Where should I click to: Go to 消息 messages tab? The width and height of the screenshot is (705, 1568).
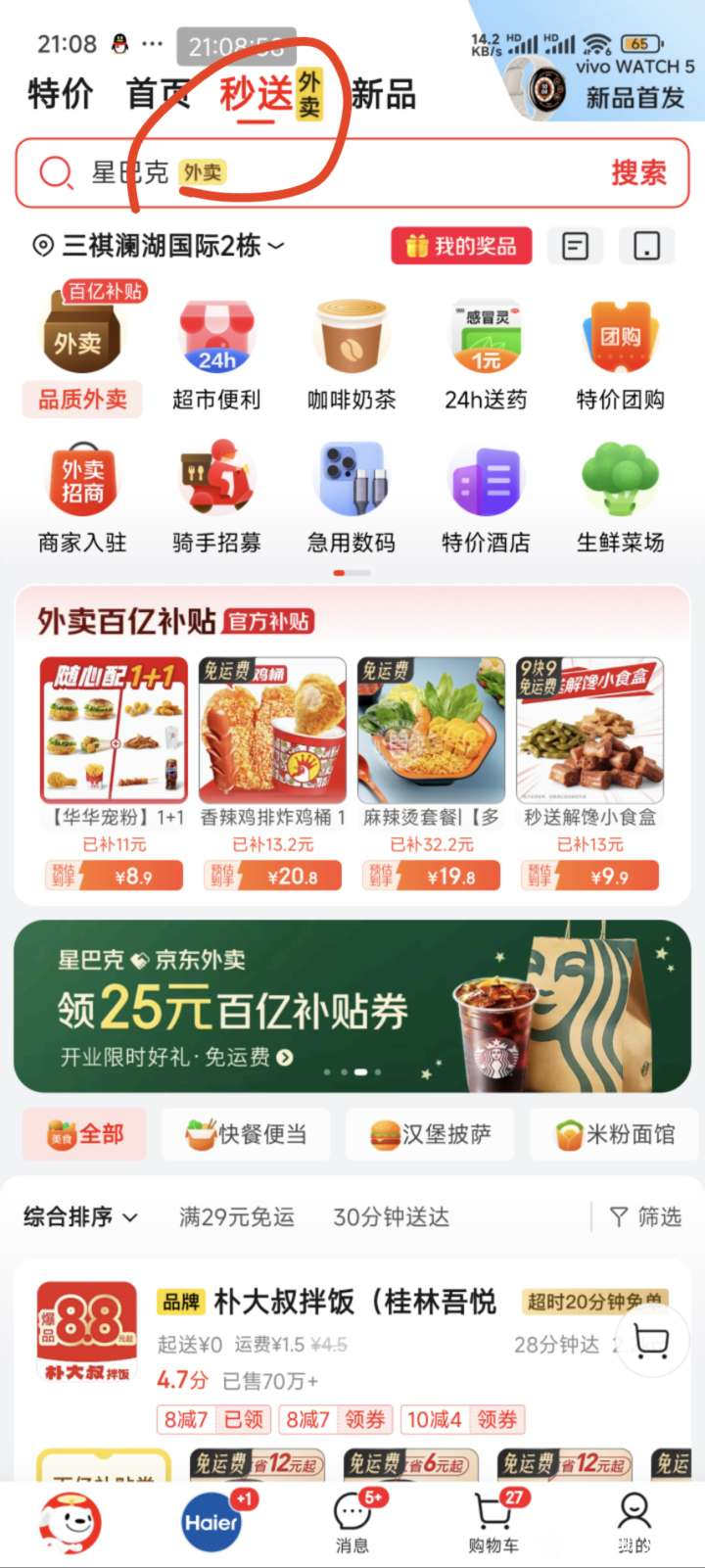(352, 1524)
